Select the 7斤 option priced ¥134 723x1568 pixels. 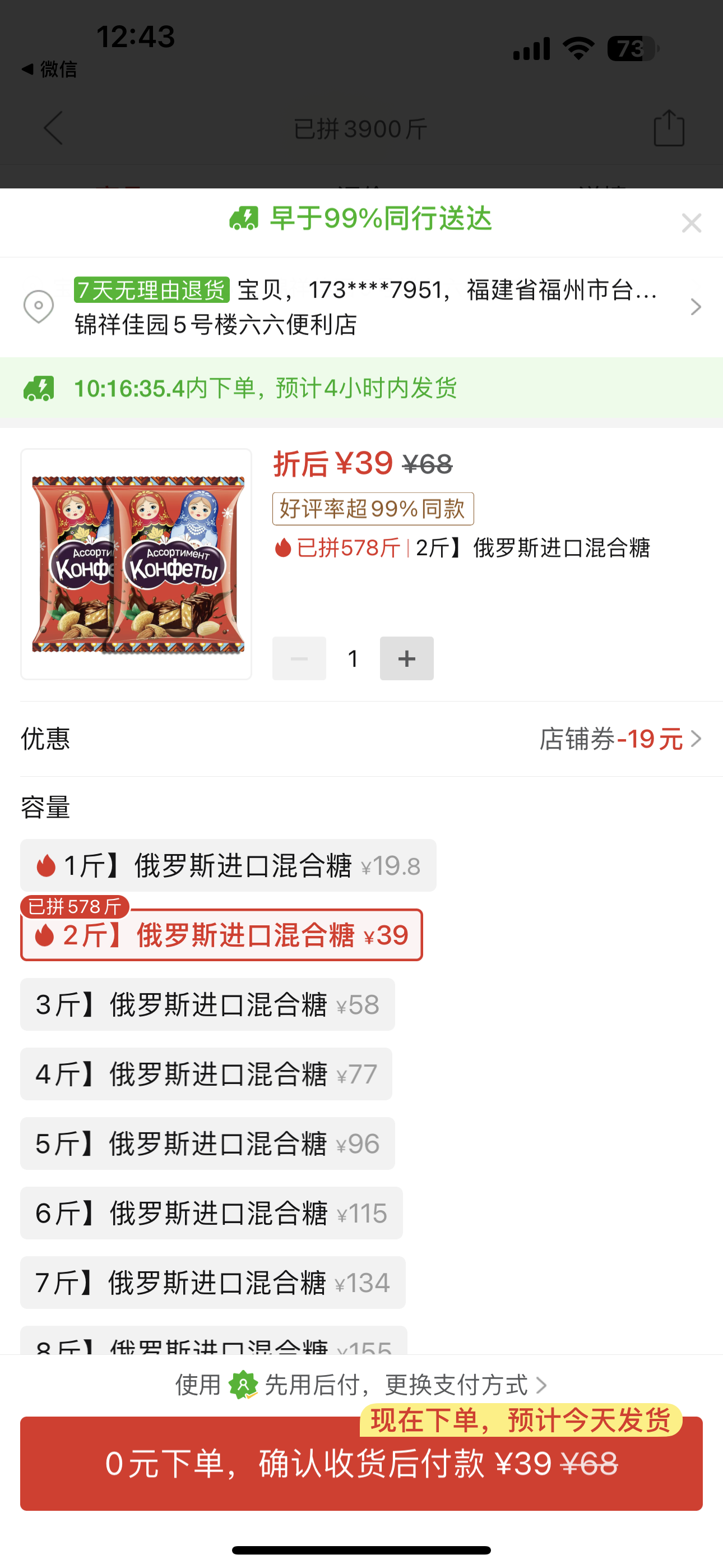(x=212, y=1283)
